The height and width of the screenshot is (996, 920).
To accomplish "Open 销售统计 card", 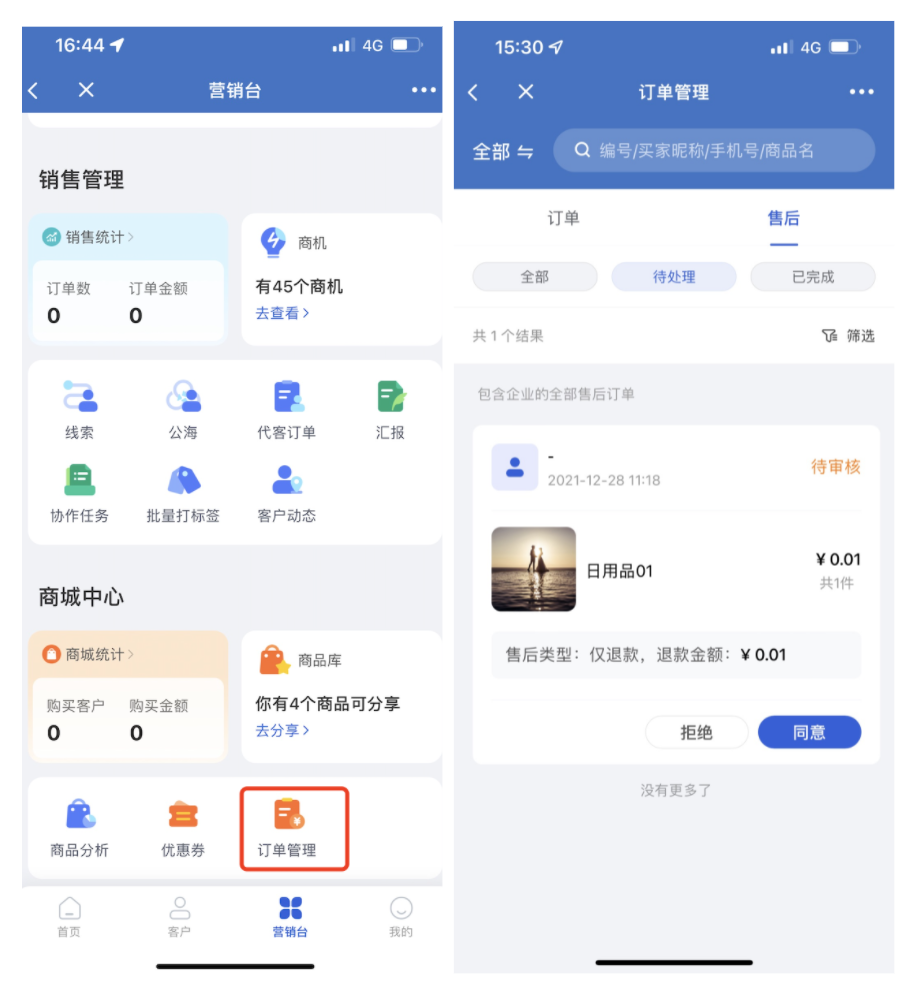I will pyautogui.click(x=98, y=237).
